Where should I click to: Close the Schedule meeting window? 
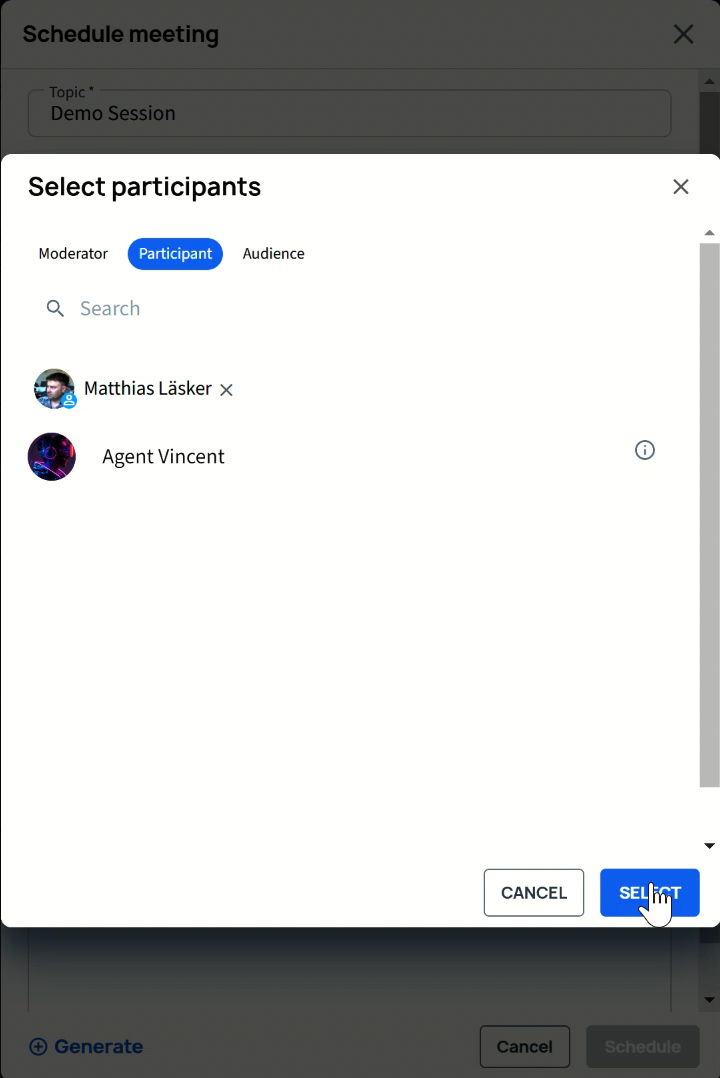pyautogui.click(x=683, y=34)
